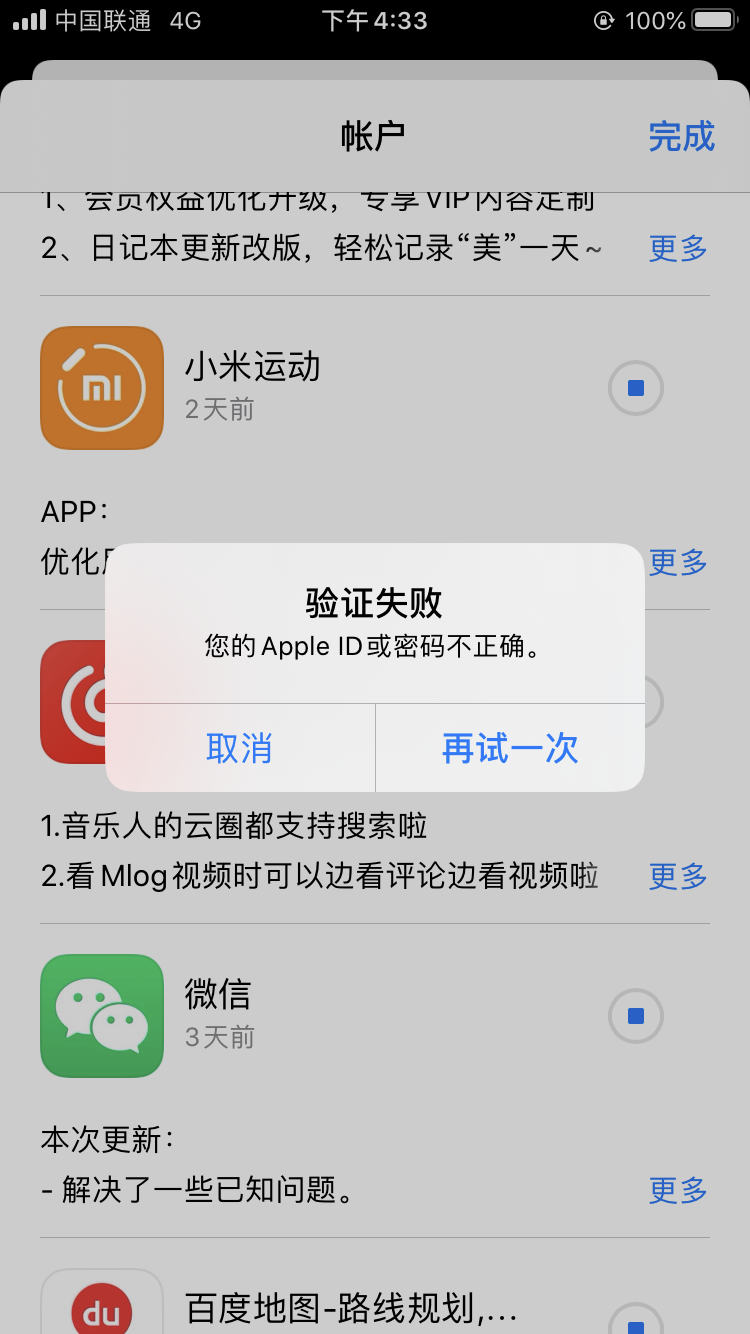The width and height of the screenshot is (750, 1334).
Task: Expand 更多 under 小米运动 update notes
Action: pyautogui.click(x=678, y=562)
